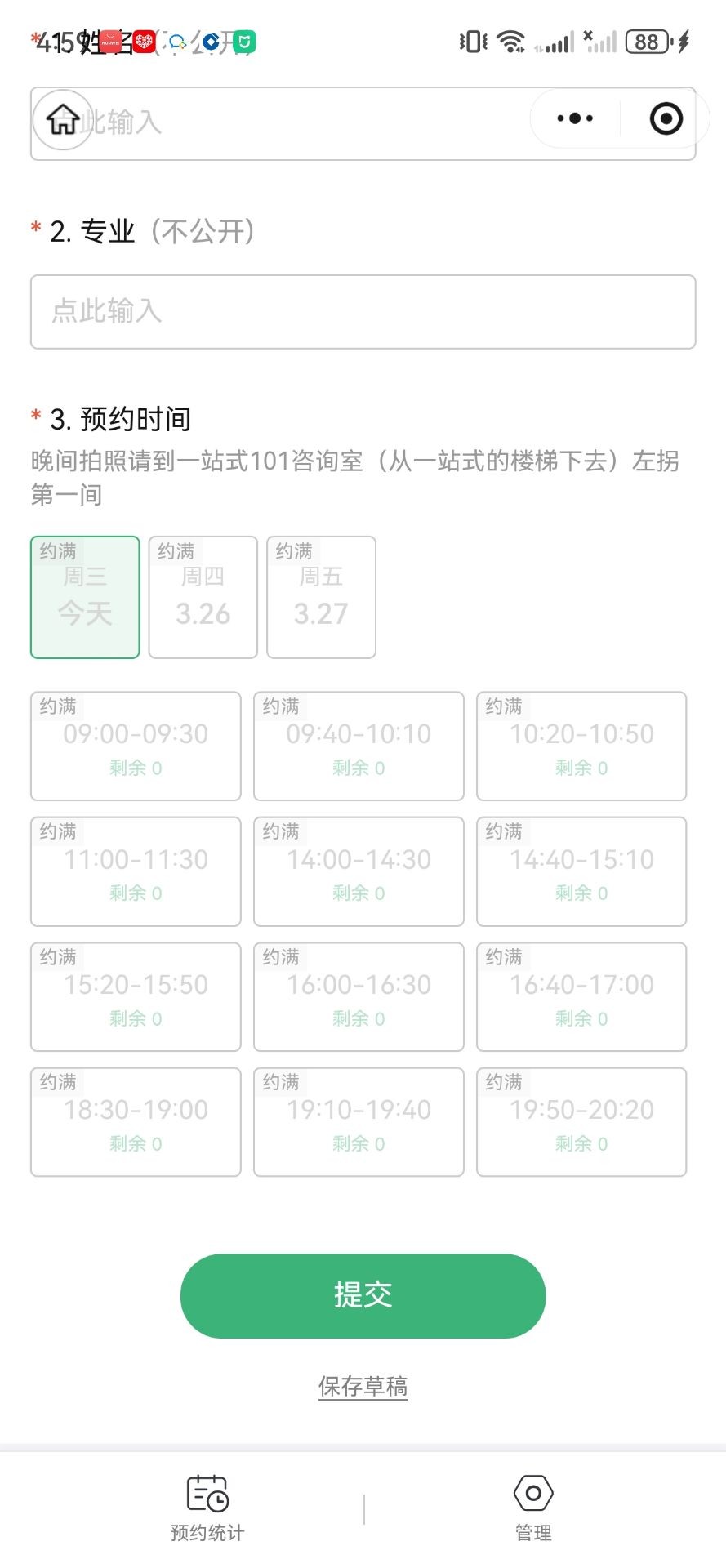Choose the 09:00-09:30 time slot
This screenshot has width=726, height=1568.
click(136, 746)
